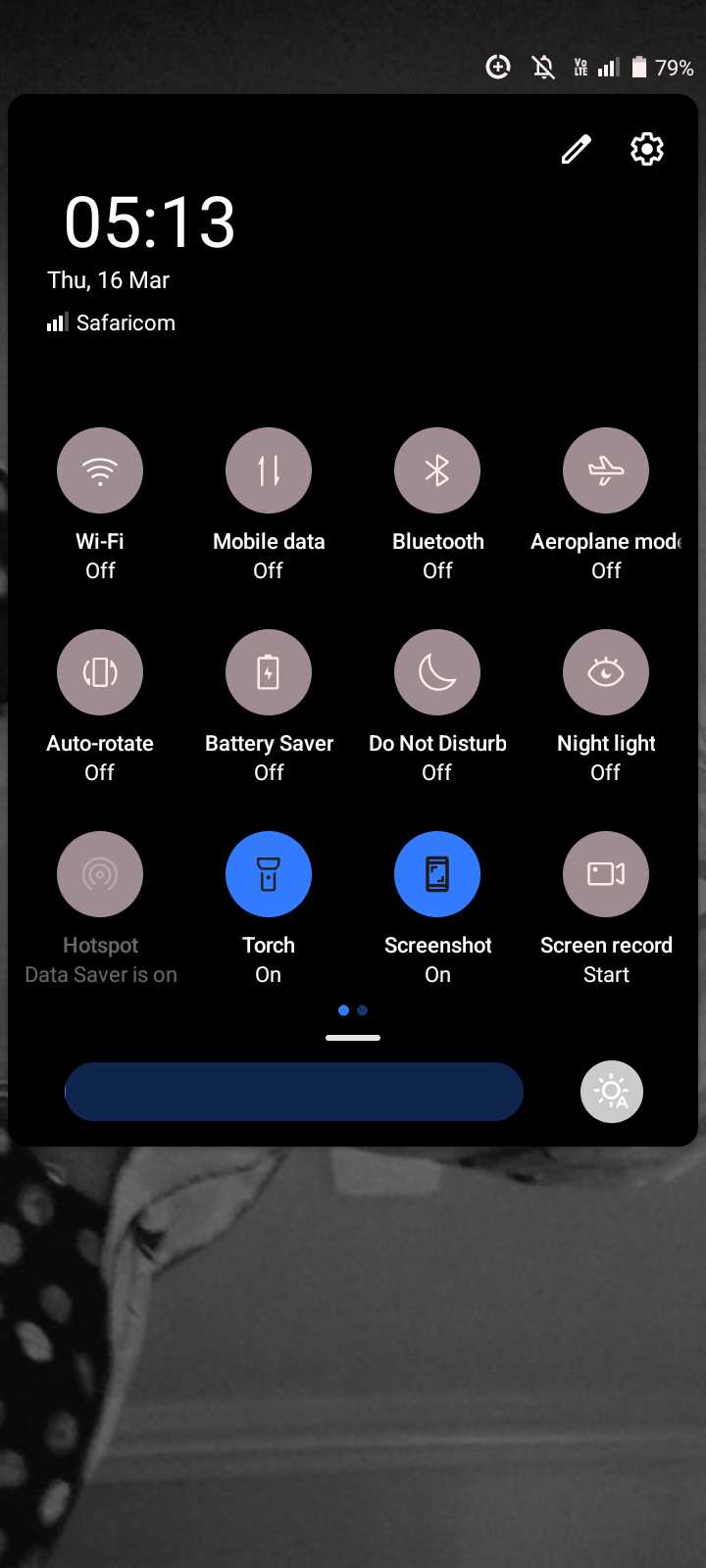The width and height of the screenshot is (706, 1568).
Task: Switch off the Torch
Action: point(269,874)
